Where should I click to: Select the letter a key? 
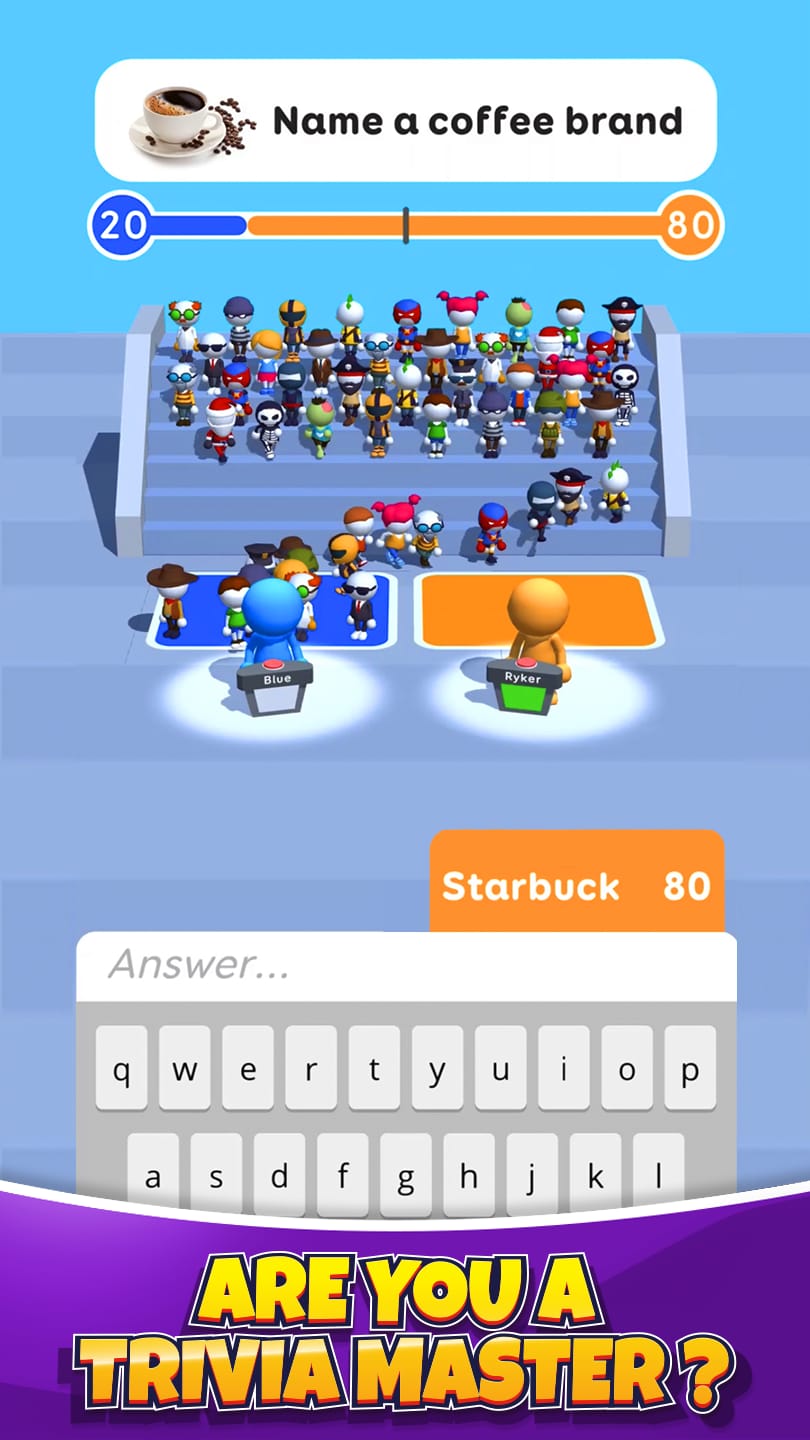click(155, 1177)
